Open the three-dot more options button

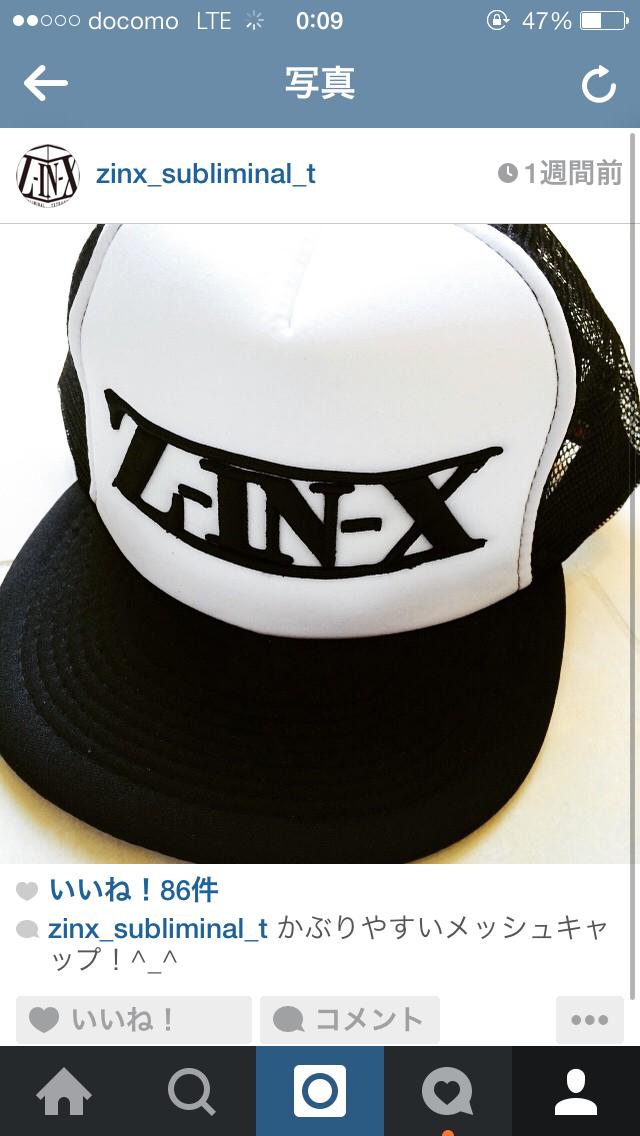(x=589, y=1019)
